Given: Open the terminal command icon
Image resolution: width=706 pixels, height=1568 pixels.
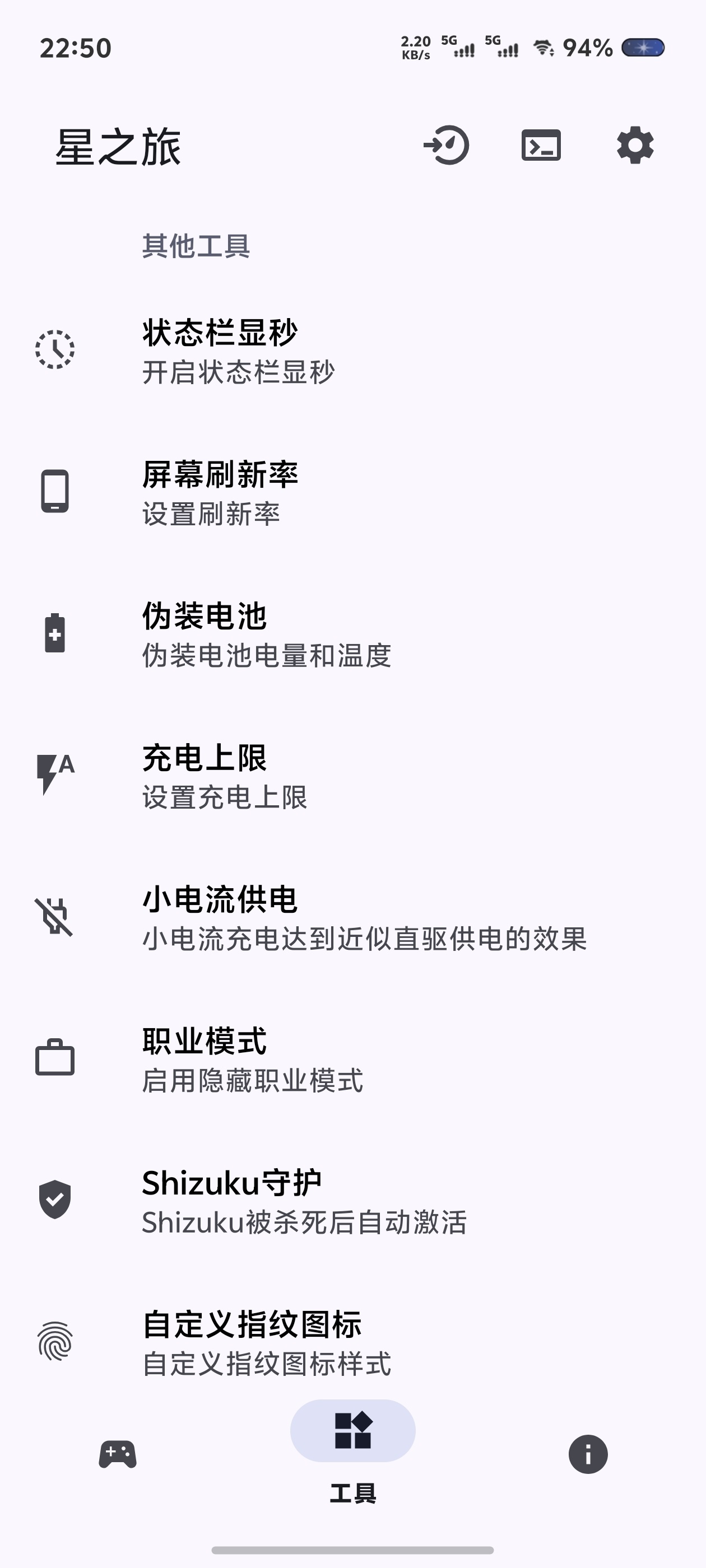Looking at the screenshot, I should click(541, 146).
